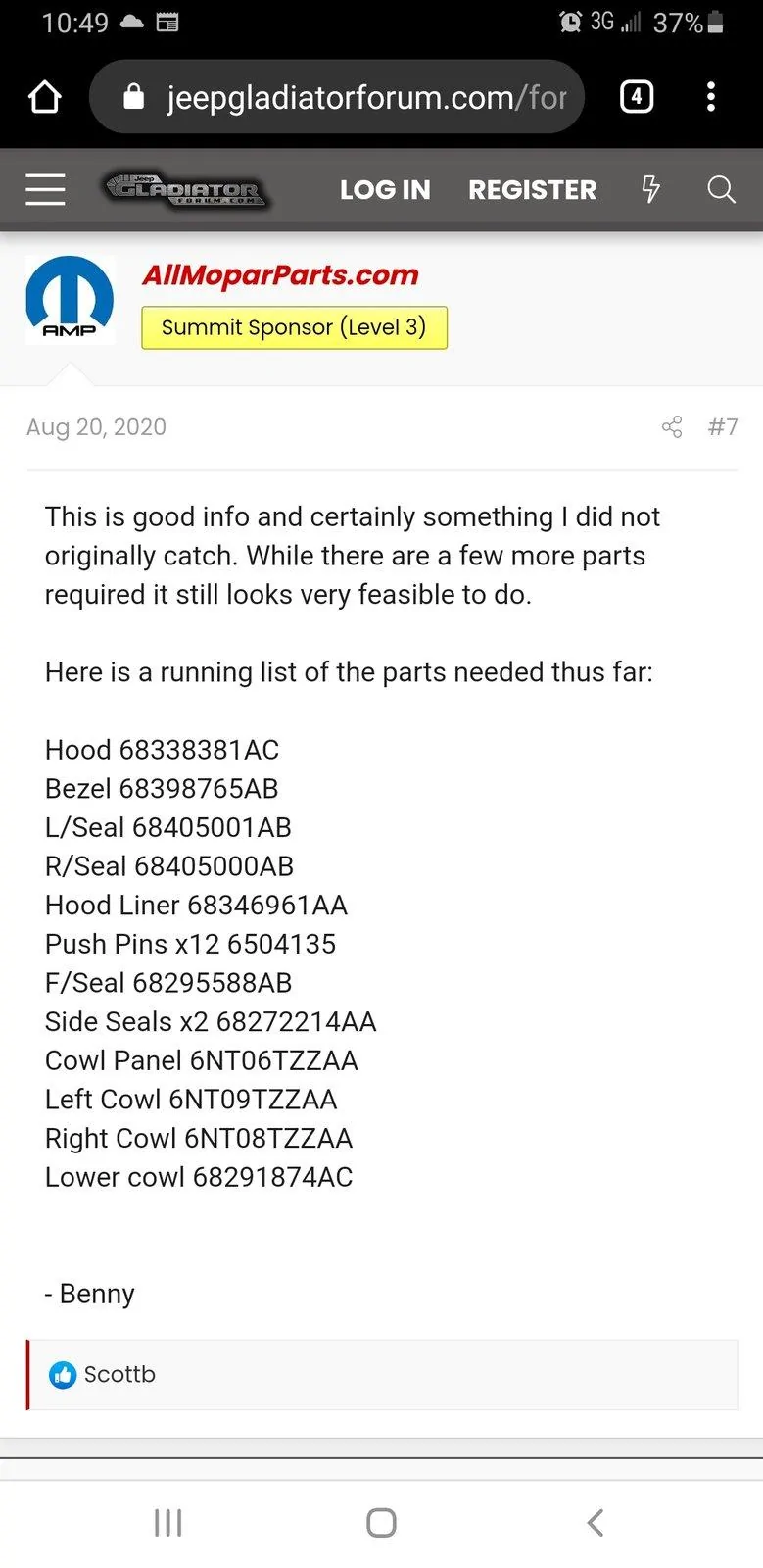
Task: Open the forum hamburger menu
Action: pos(45,189)
